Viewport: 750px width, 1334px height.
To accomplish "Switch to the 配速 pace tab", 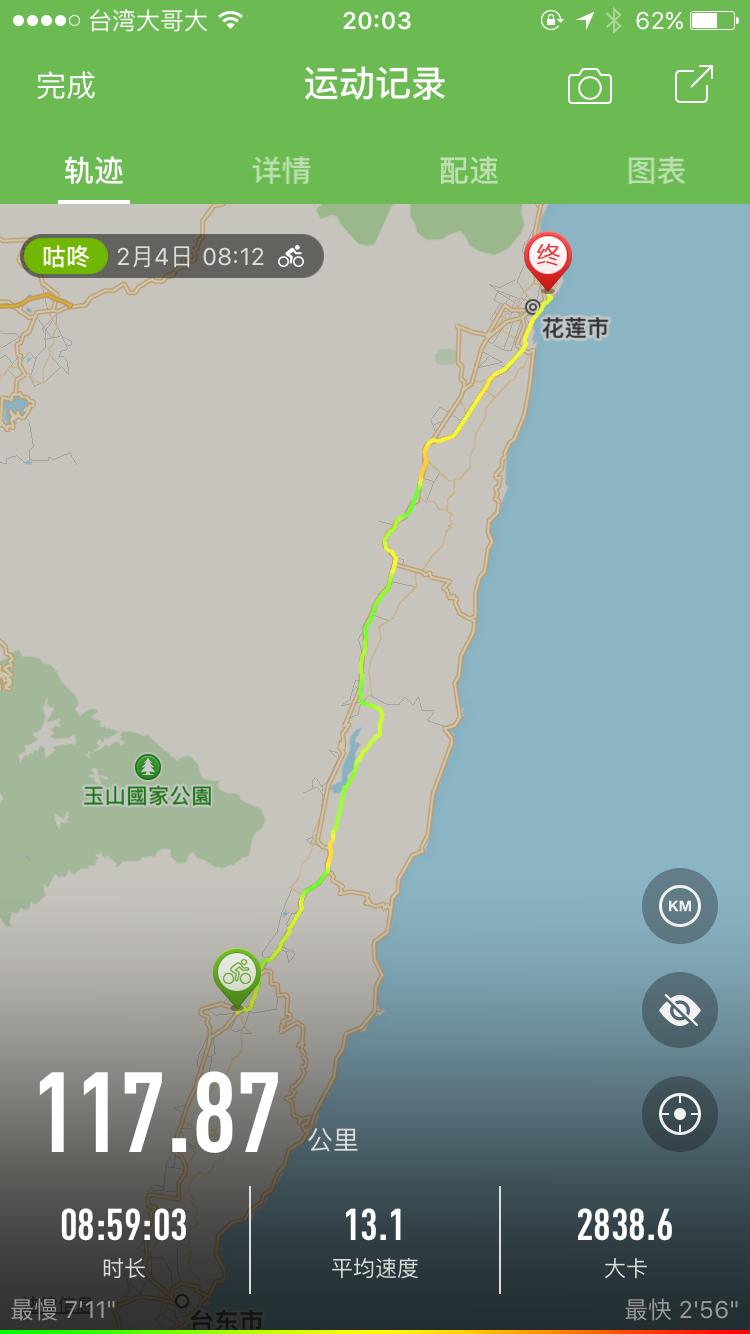I will (467, 171).
